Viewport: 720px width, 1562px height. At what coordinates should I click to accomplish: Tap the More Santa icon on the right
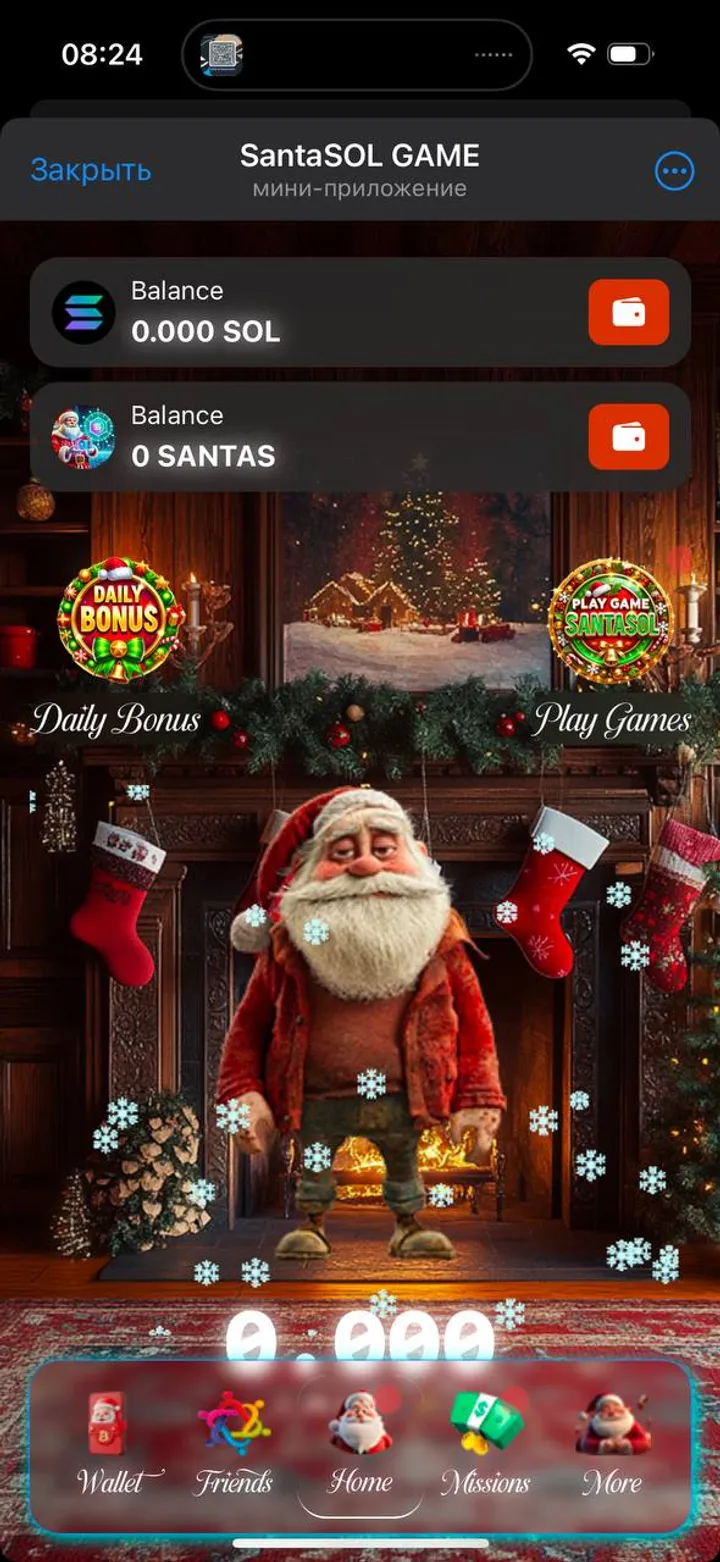[615, 1424]
